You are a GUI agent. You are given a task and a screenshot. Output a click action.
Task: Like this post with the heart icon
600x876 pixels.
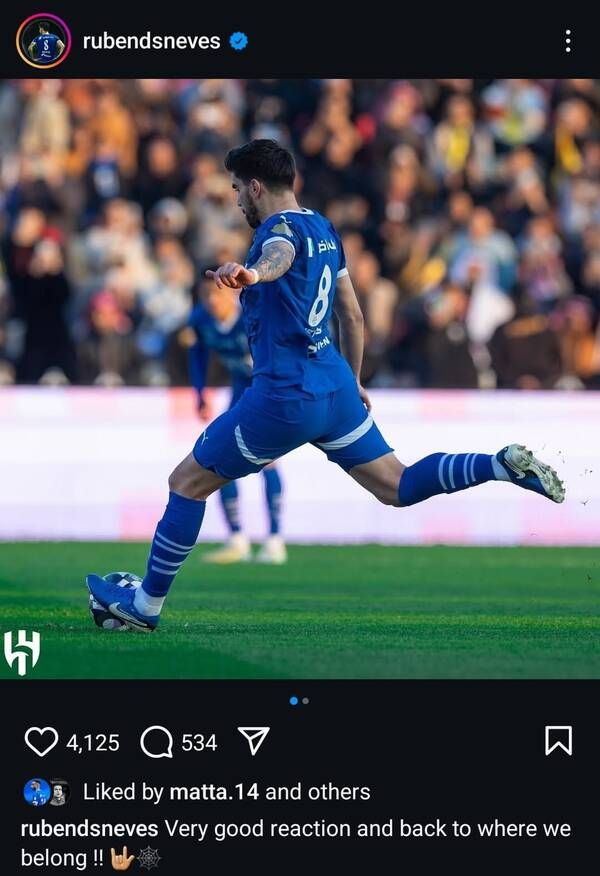click(x=41, y=741)
